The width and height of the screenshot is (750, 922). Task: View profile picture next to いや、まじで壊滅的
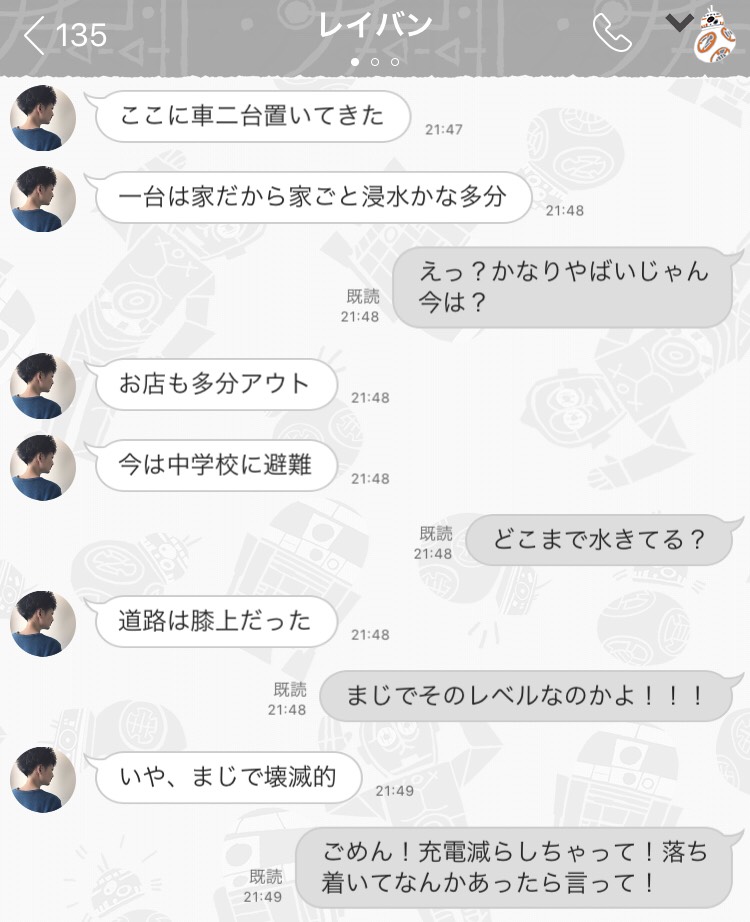click(43, 779)
